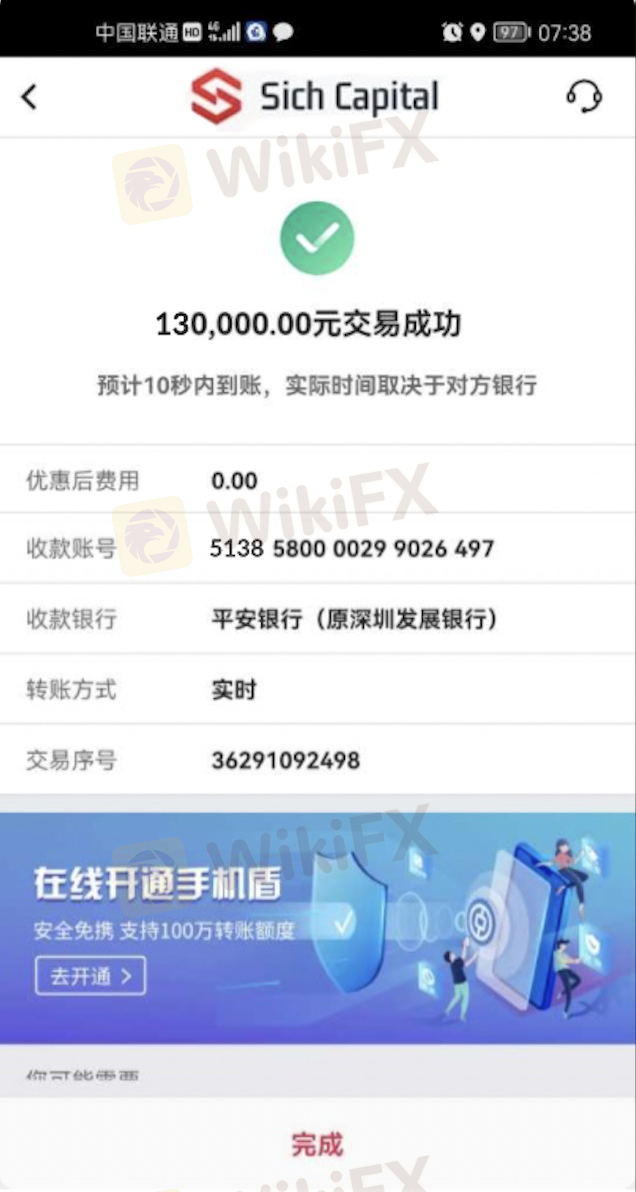Tap the 去开通 button on the banner
Screen dimensions: 636x1192
click(90, 976)
